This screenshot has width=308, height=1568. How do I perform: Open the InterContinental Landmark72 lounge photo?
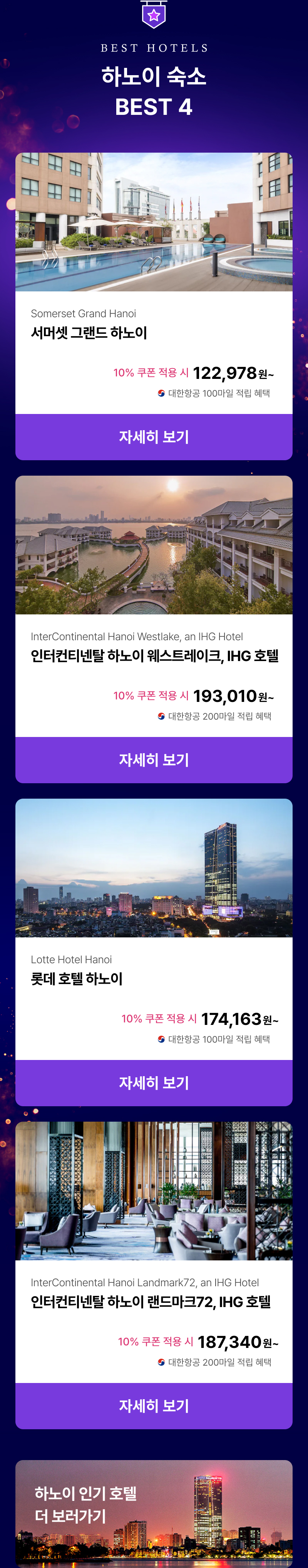pyautogui.click(x=154, y=1191)
